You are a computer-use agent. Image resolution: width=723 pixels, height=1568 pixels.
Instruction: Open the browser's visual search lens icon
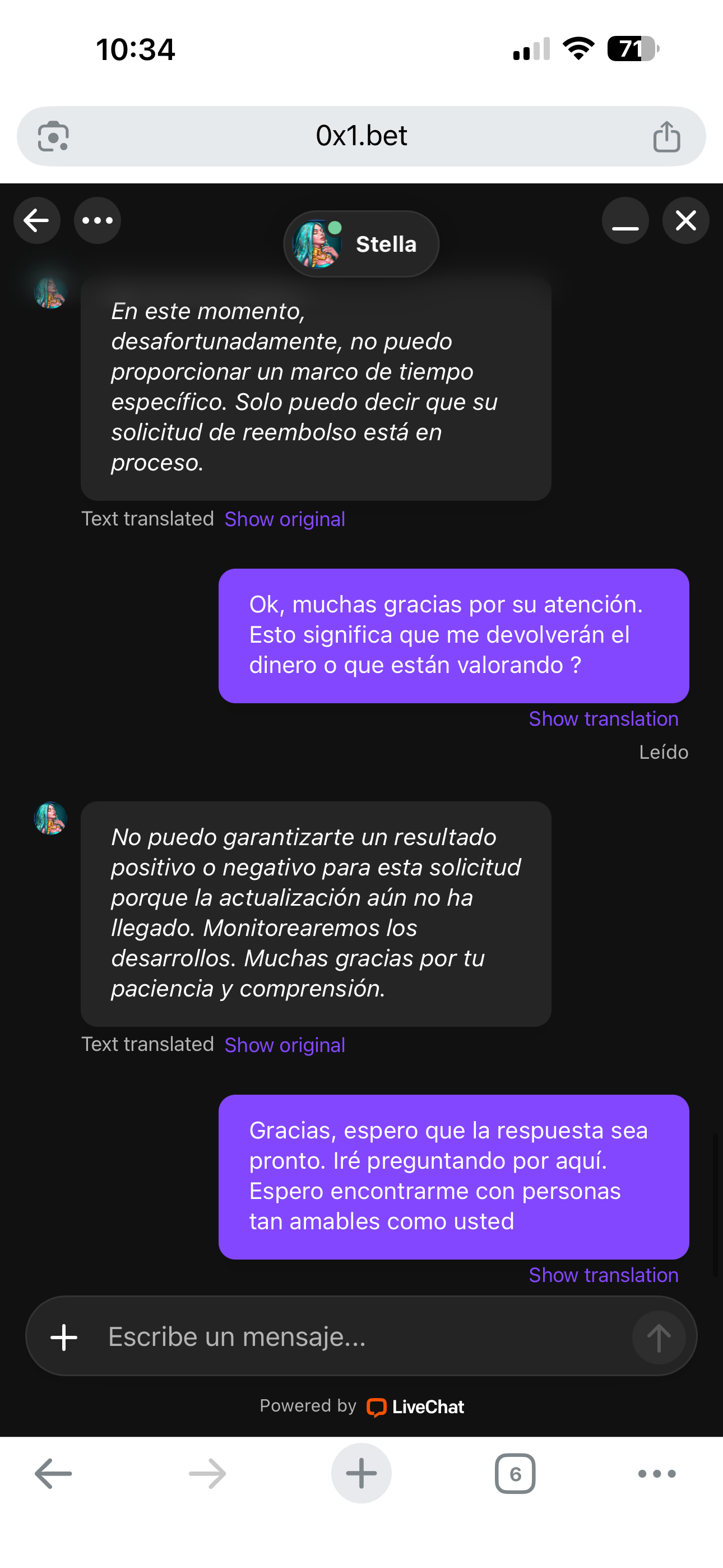[x=53, y=136]
